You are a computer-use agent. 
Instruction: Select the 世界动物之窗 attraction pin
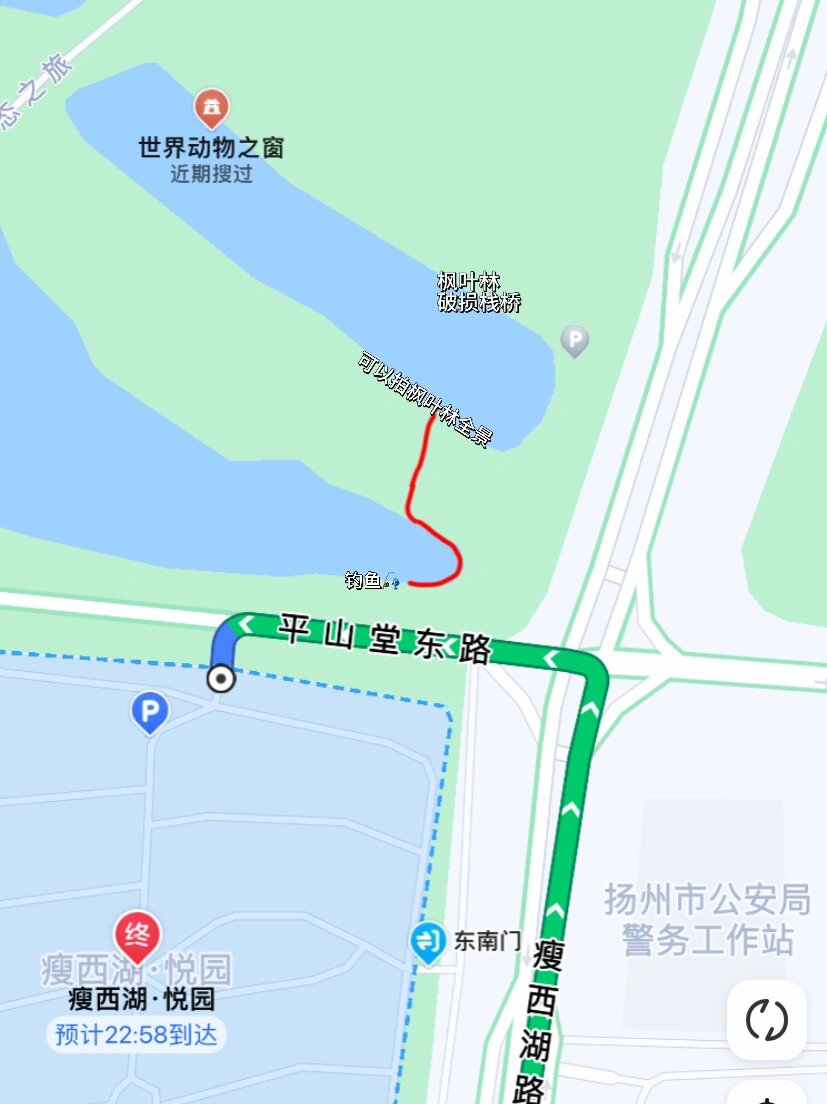tap(211, 105)
